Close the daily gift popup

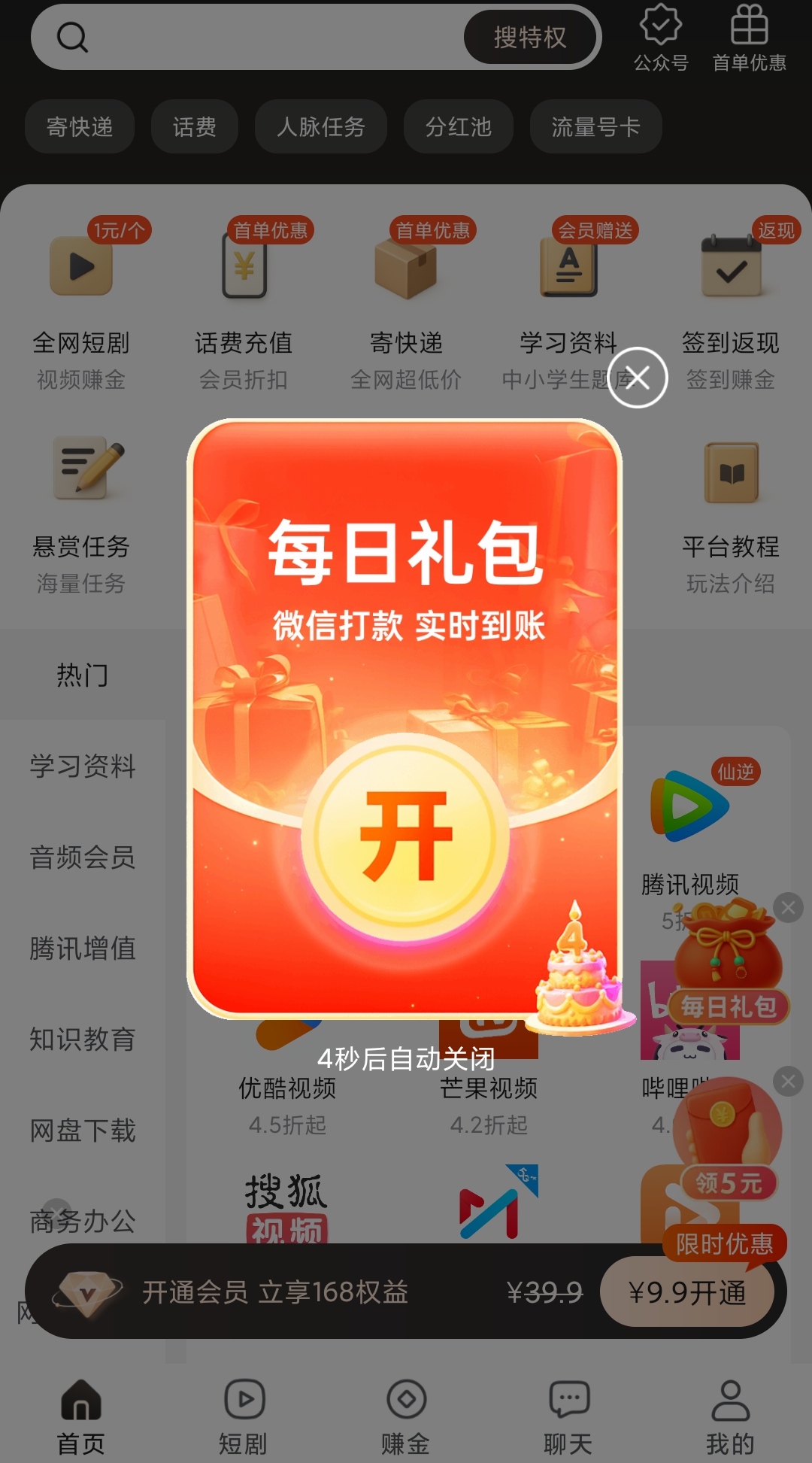(638, 378)
